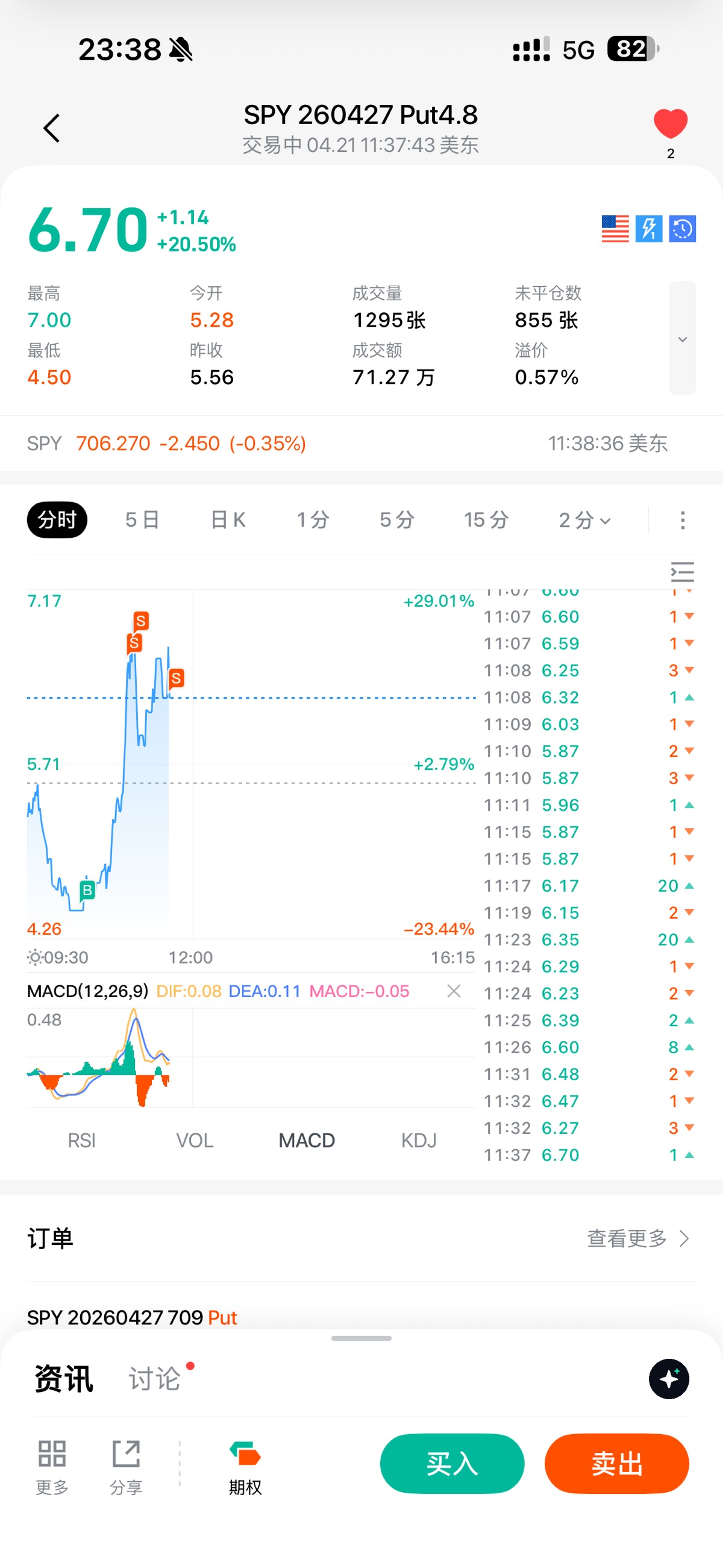This screenshot has height=1568, width=723.
Task: Switch indicator to RSI
Action: 81,1140
